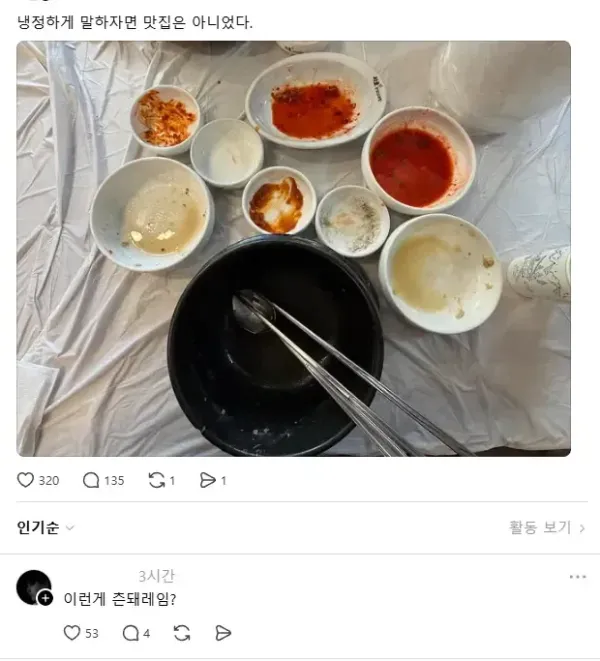Viewport: 600px width, 661px height.
Task: Open the replier's profile picture
Action: (x=34, y=587)
